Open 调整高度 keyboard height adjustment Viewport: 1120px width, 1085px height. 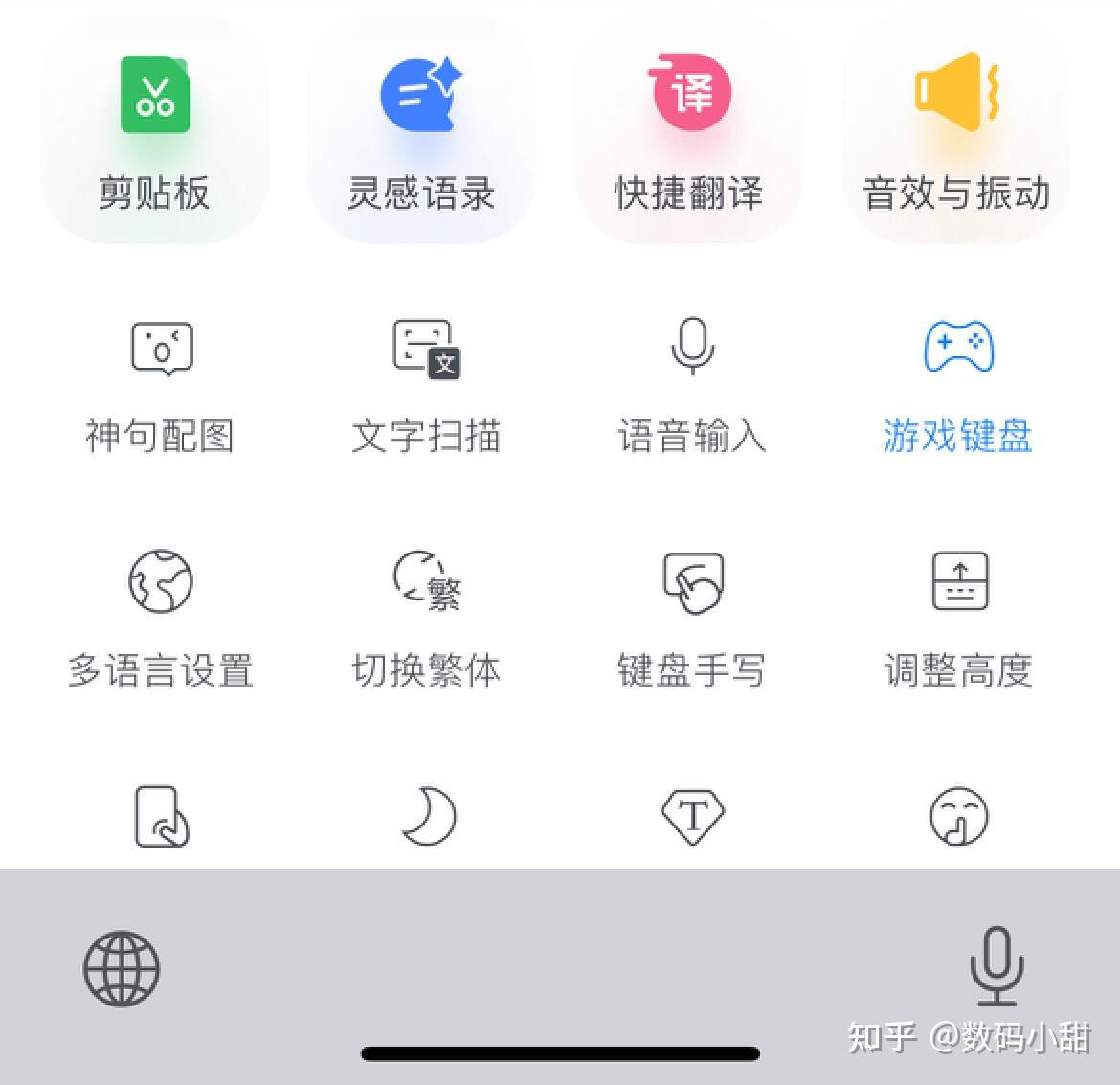958,620
